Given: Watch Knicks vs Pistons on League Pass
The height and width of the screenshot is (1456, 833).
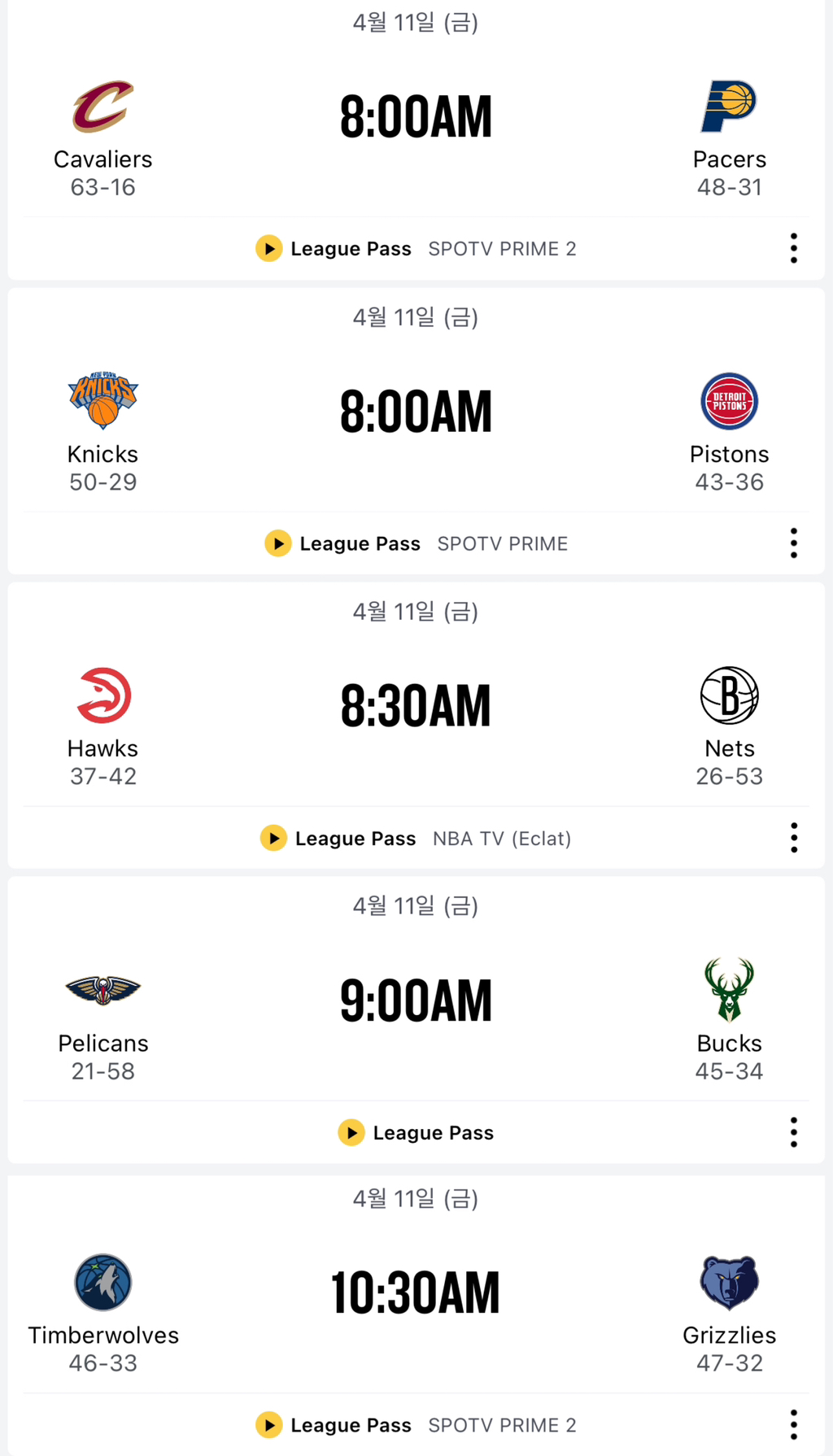Looking at the screenshot, I should (x=343, y=543).
